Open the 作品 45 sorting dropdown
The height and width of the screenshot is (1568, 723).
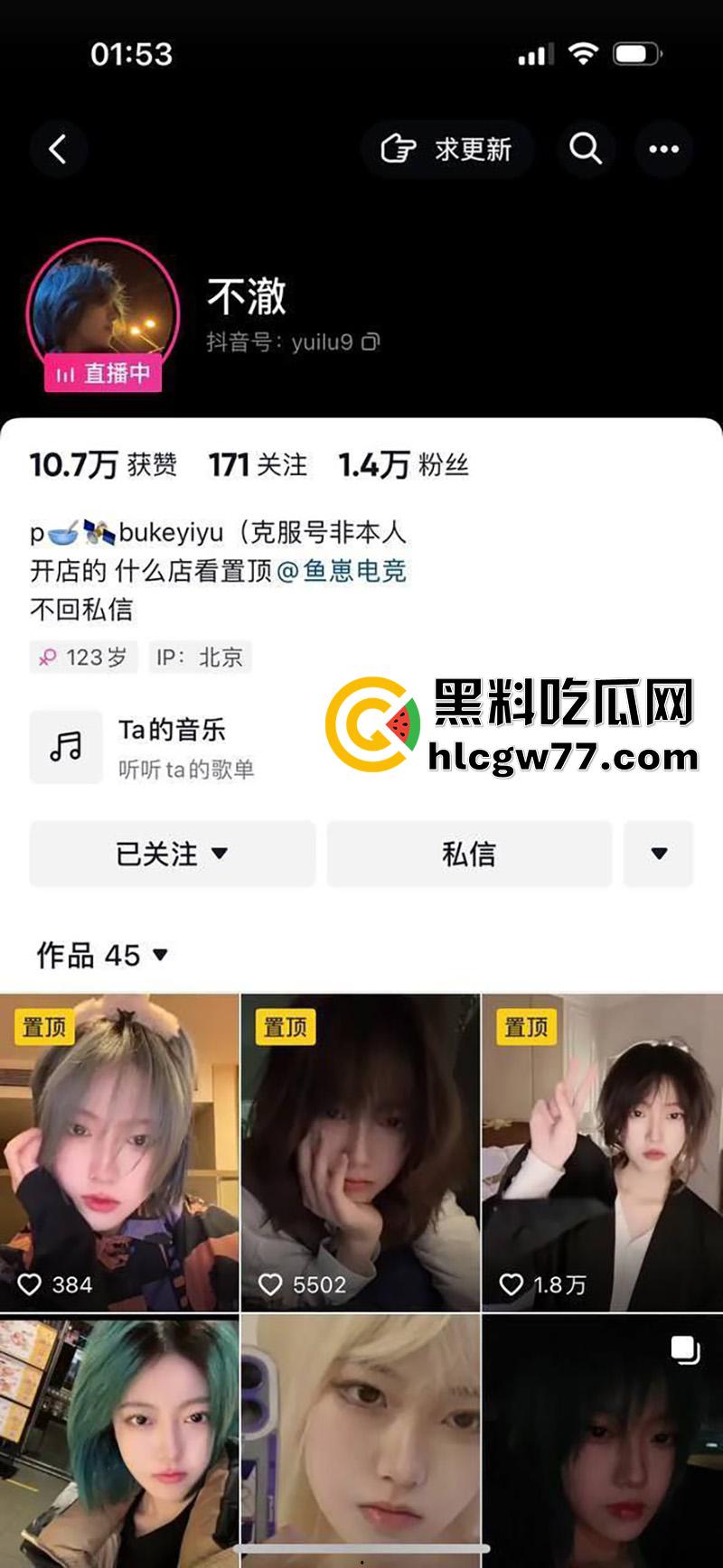[x=102, y=955]
